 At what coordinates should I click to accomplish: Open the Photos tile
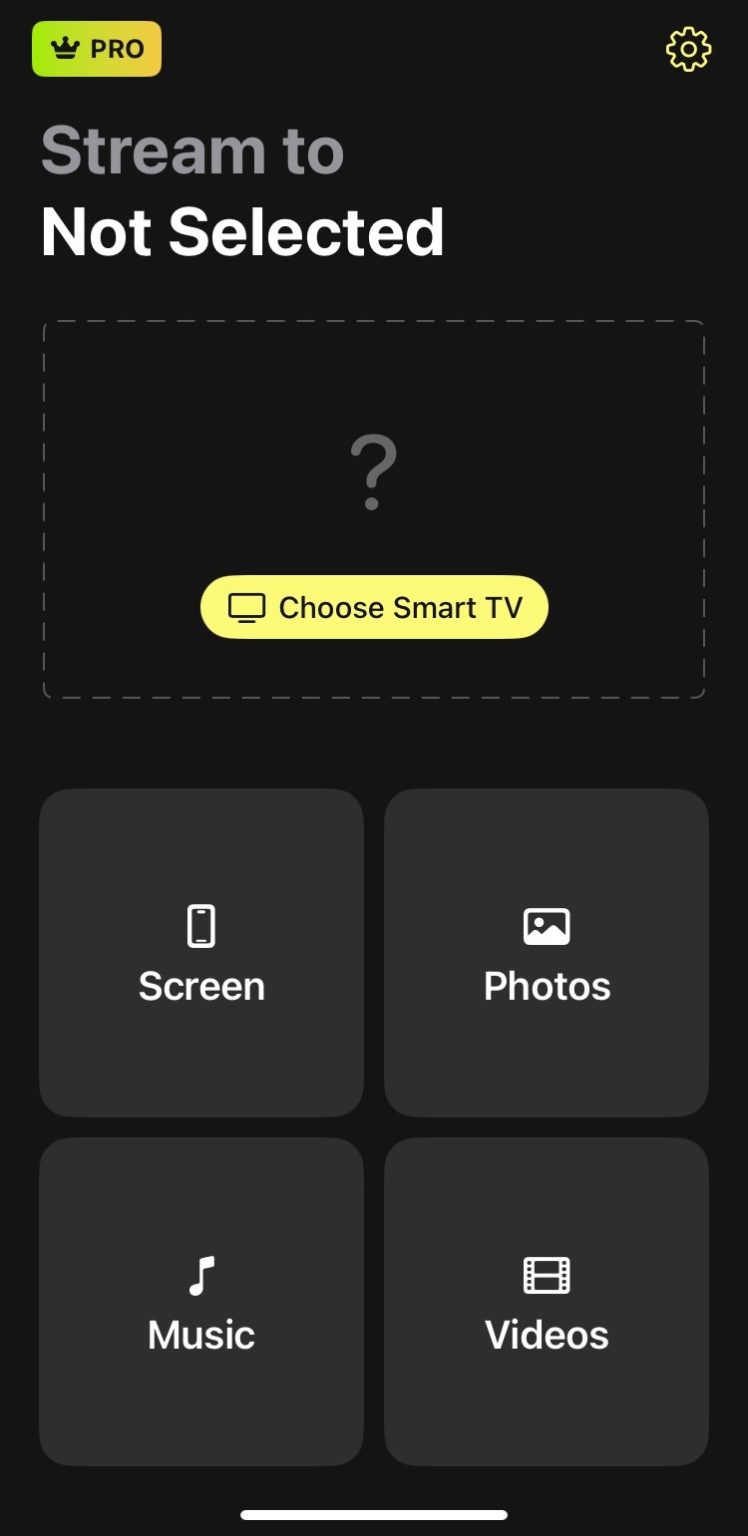pyautogui.click(x=547, y=952)
